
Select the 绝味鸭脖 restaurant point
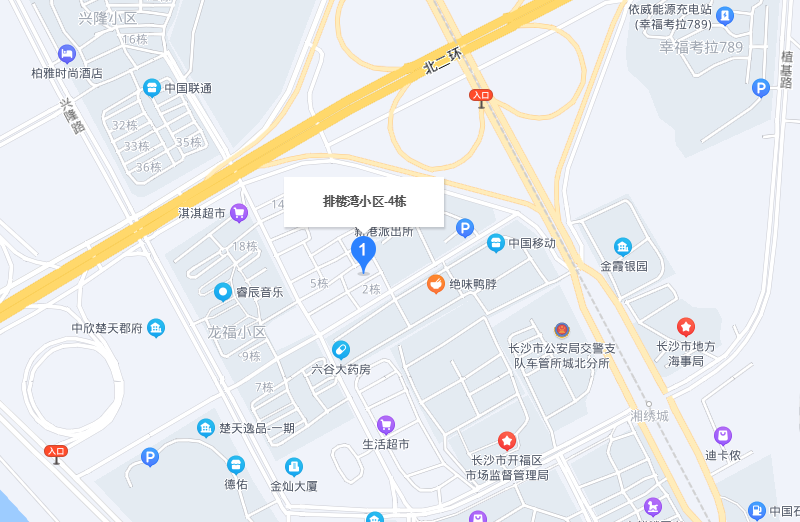click(436, 284)
